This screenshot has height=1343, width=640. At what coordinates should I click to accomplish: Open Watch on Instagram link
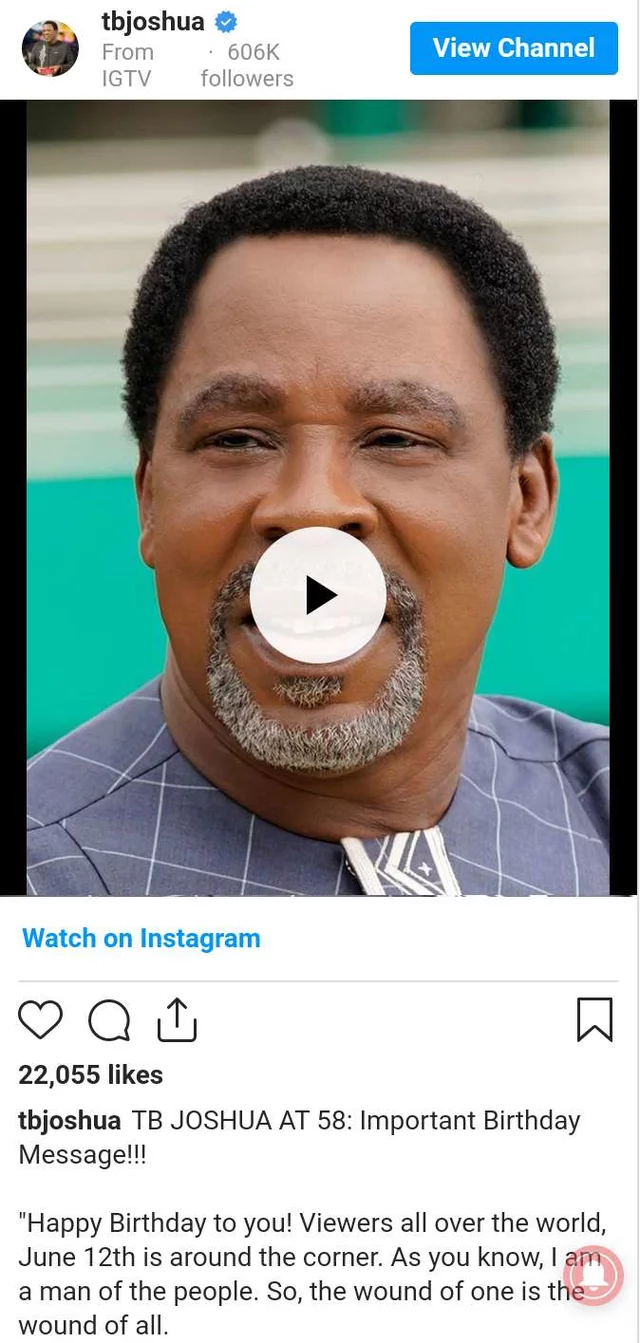[141, 938]
